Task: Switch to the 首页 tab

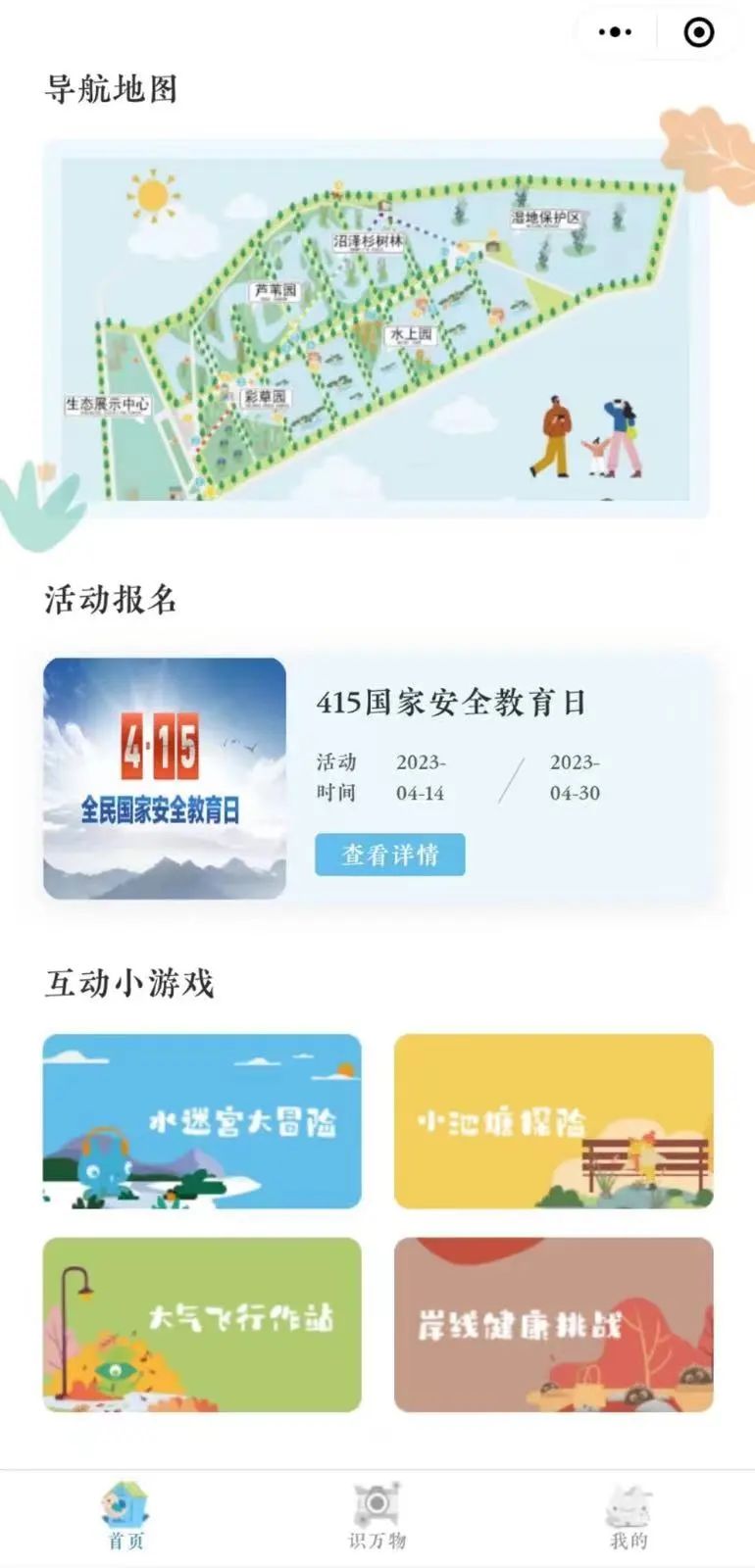Action: (x=126, y=1516)
